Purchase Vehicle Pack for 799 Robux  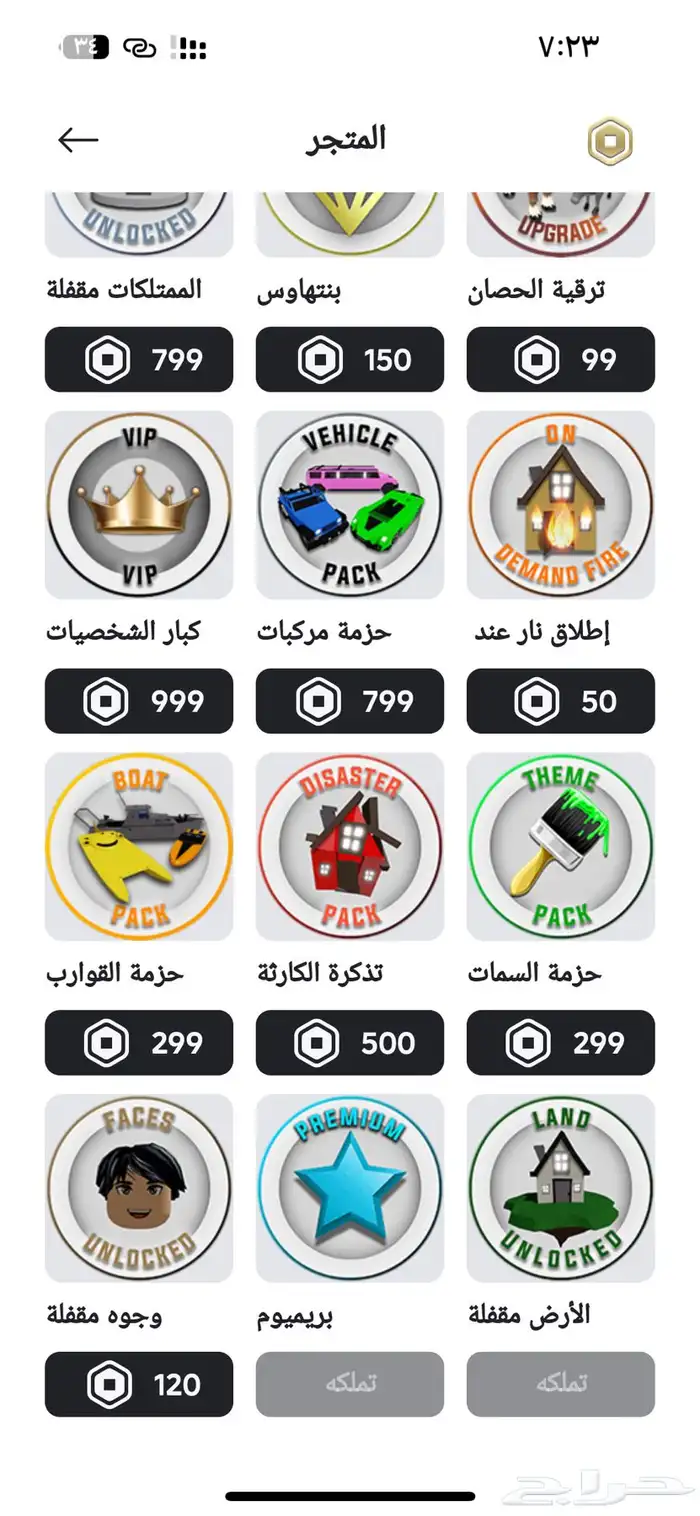(x=350, y=701)
